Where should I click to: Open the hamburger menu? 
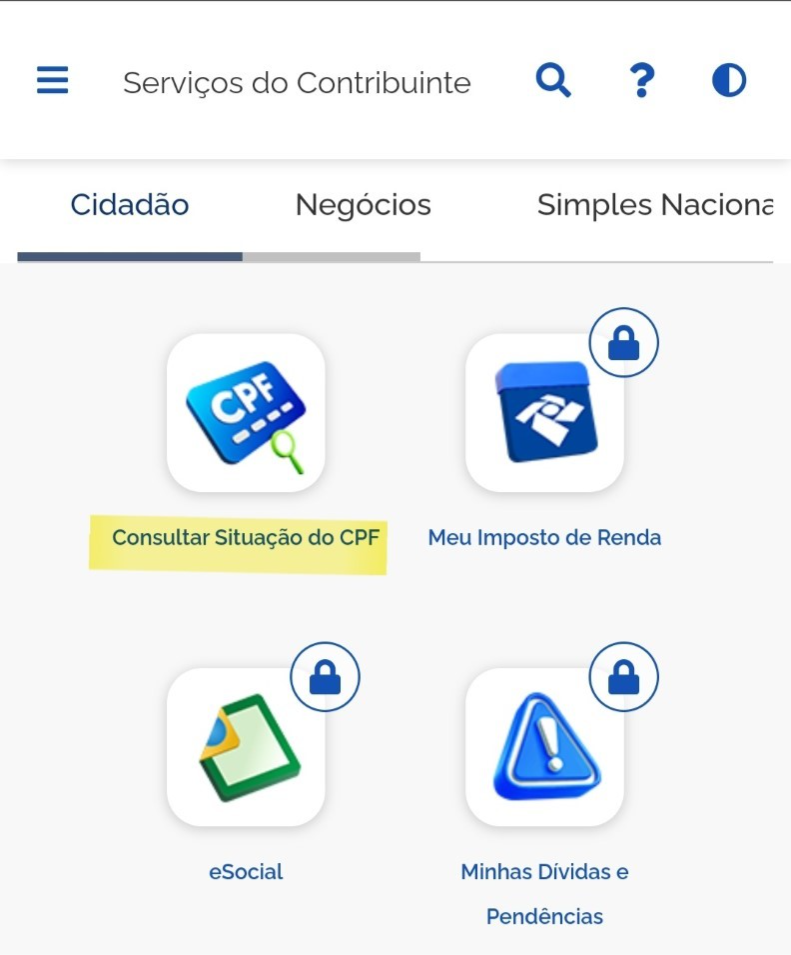(53, 80)
